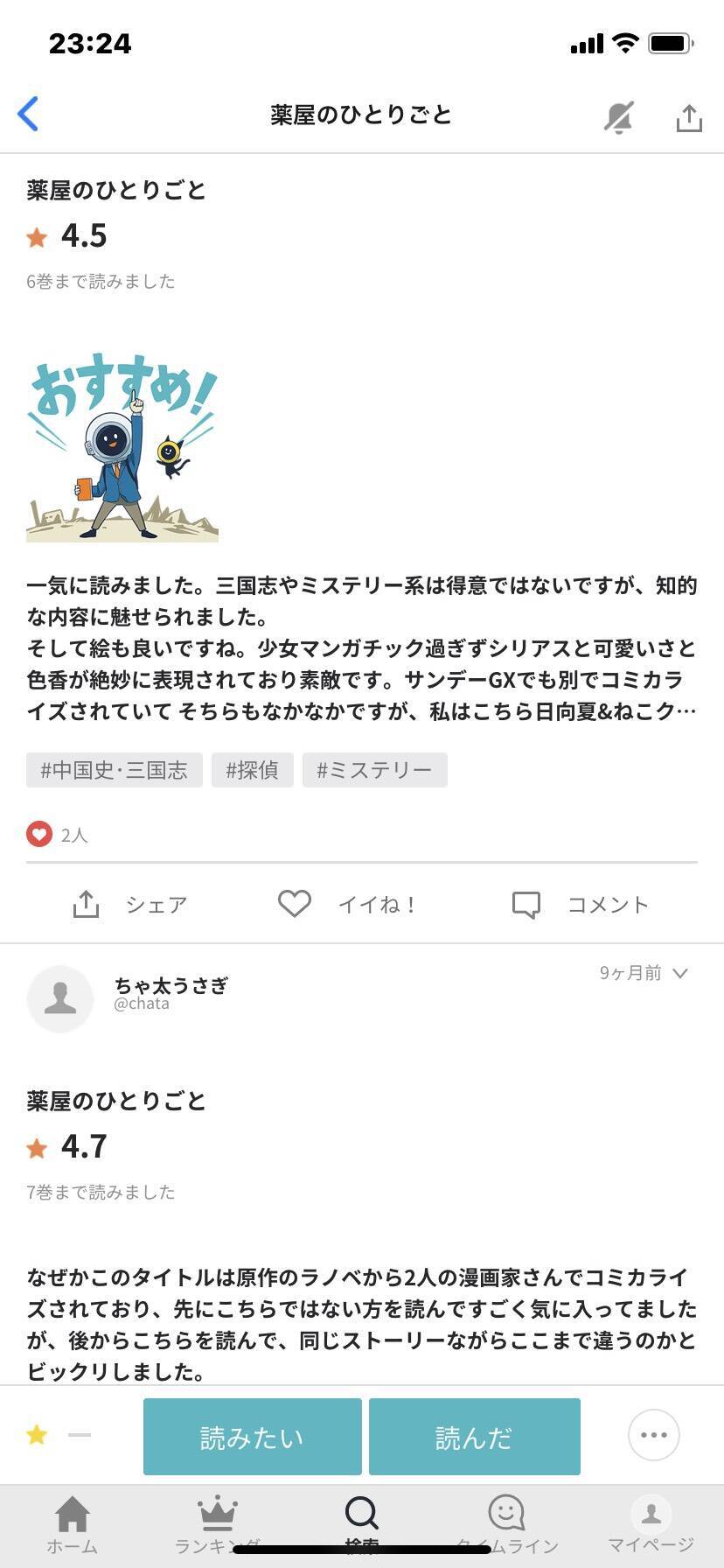
Task: Select the #探偵 tag chip
Action: tap(253, 770)
